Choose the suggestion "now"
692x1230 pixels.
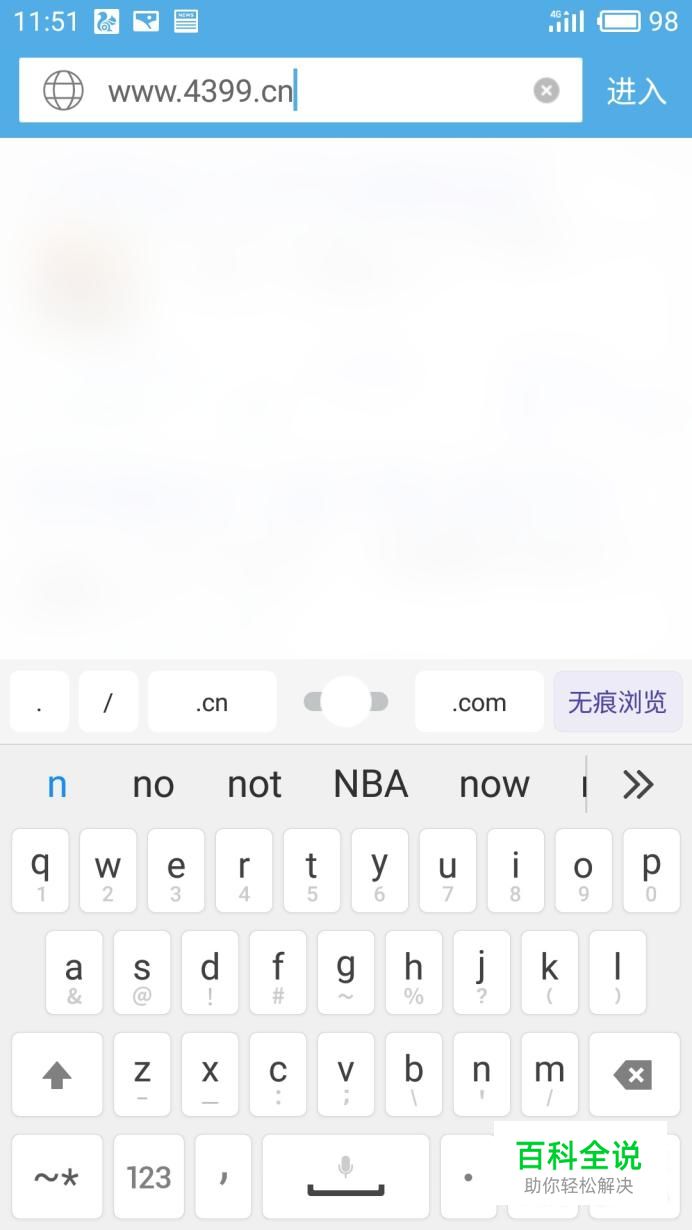coord(494,784)
